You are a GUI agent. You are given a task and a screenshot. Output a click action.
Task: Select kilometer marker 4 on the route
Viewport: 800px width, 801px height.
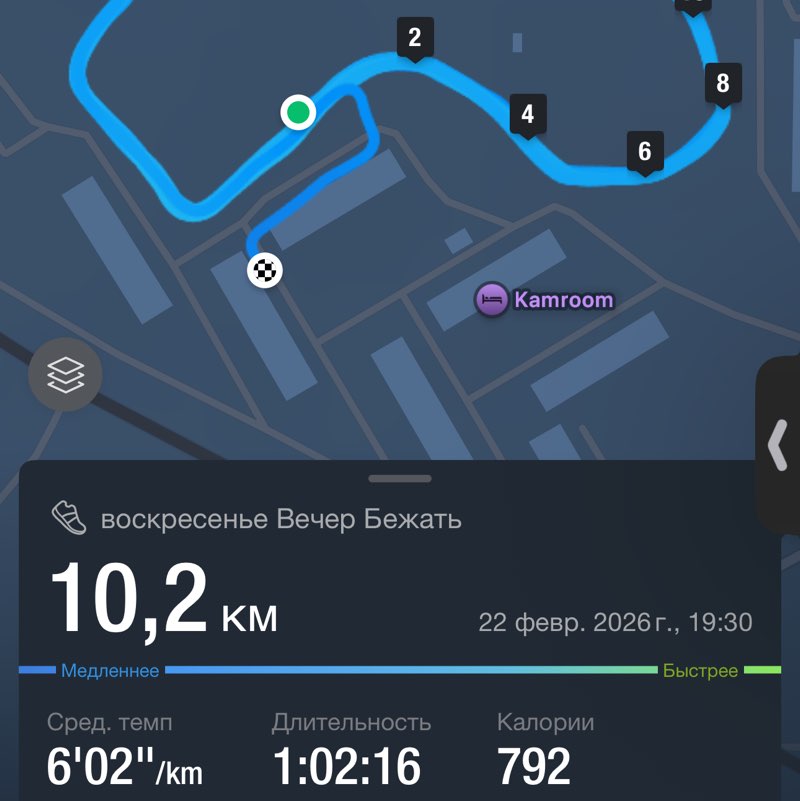point(529,114)
